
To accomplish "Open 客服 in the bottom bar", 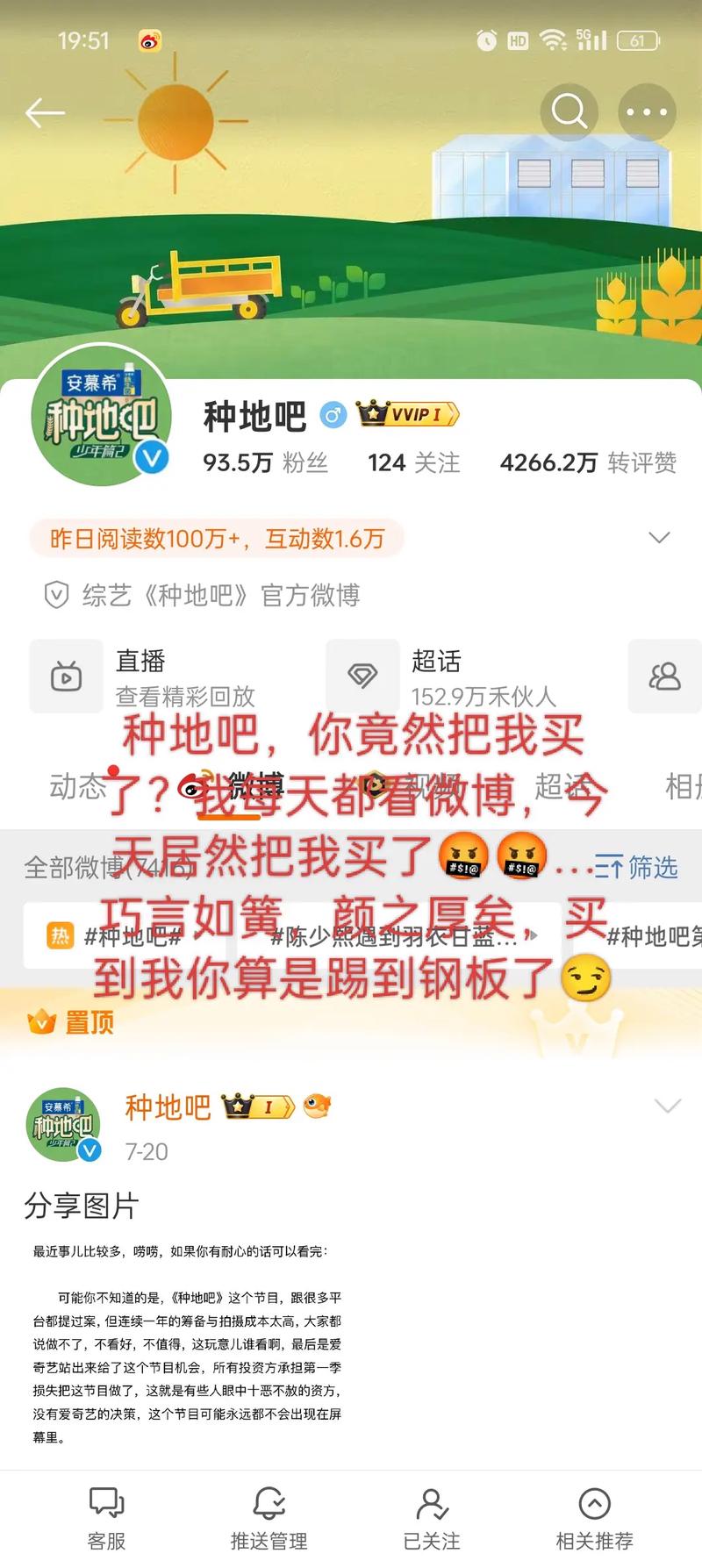I will pos(107,1518).
